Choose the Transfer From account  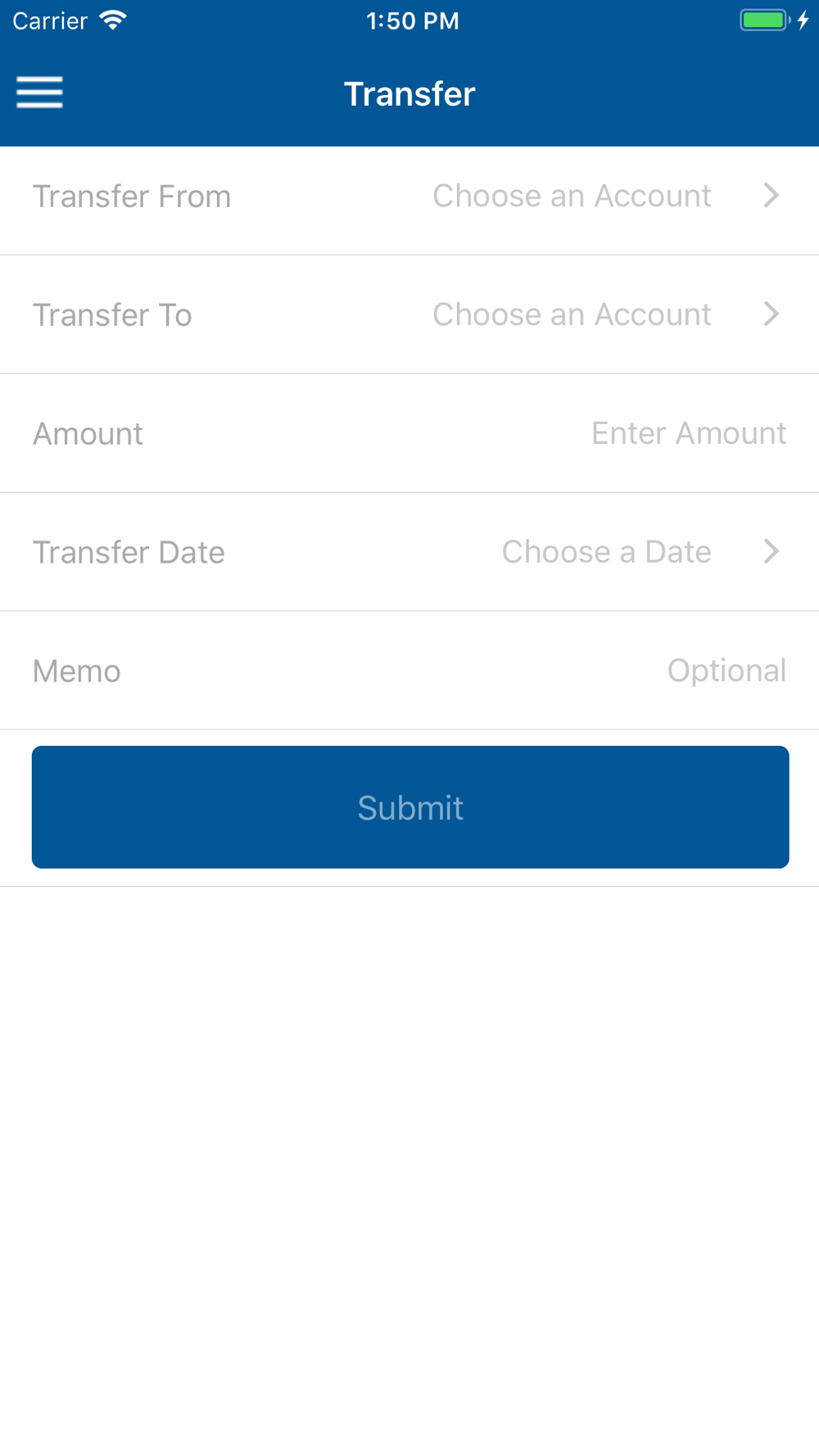572,197
